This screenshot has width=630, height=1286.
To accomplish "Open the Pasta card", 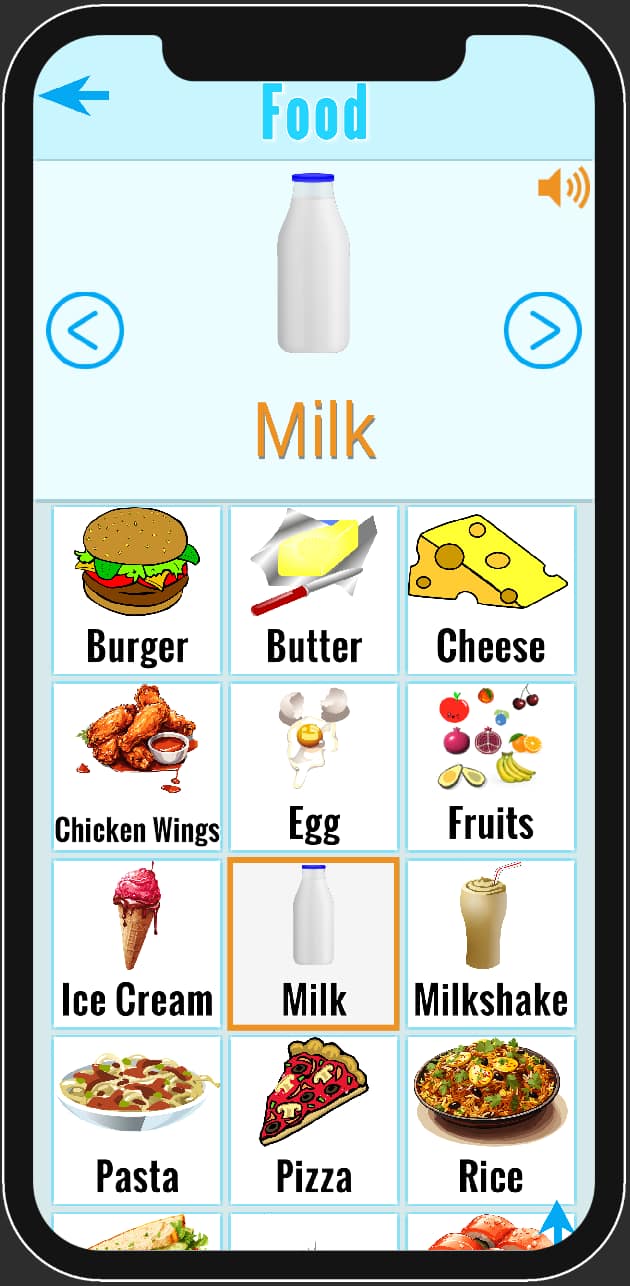I will tap(137, 1120).
